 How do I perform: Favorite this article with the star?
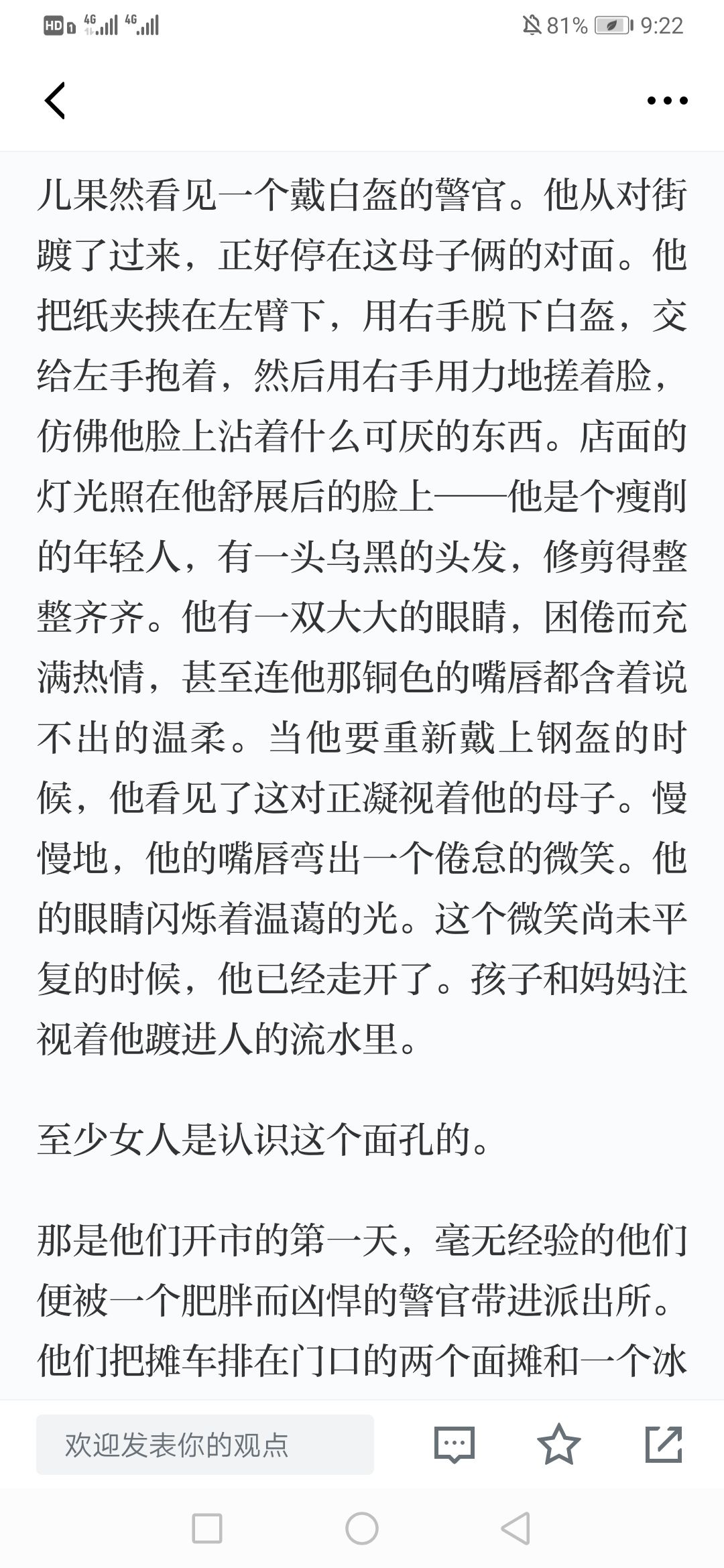558,1444
